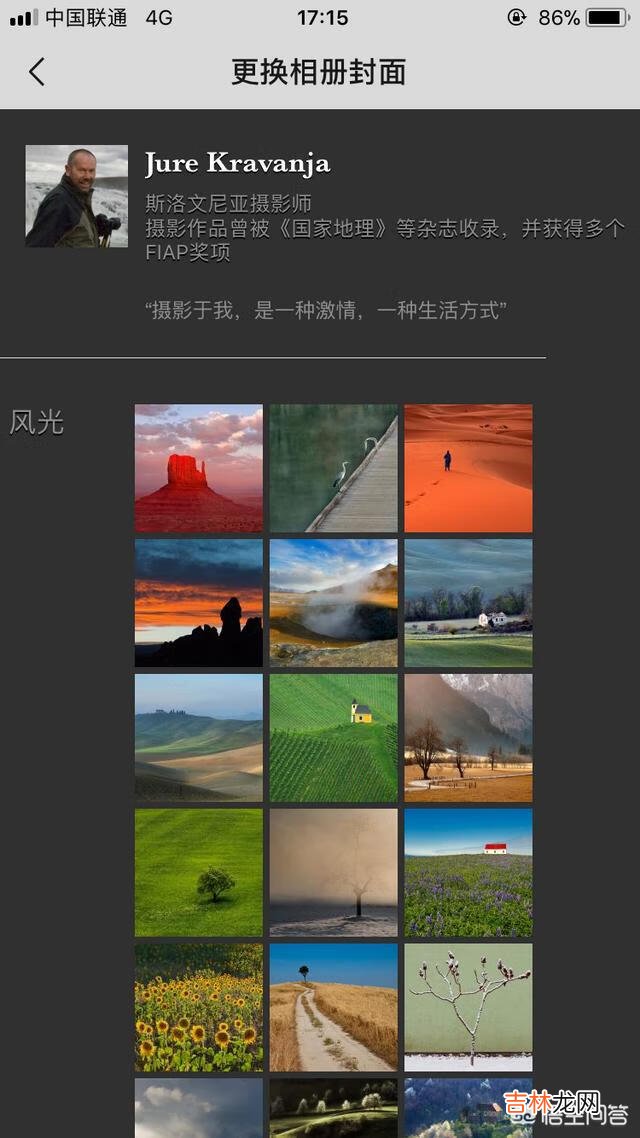Choose the heron on boardwalk photo
640x1138 pixels.
(333, 468)
